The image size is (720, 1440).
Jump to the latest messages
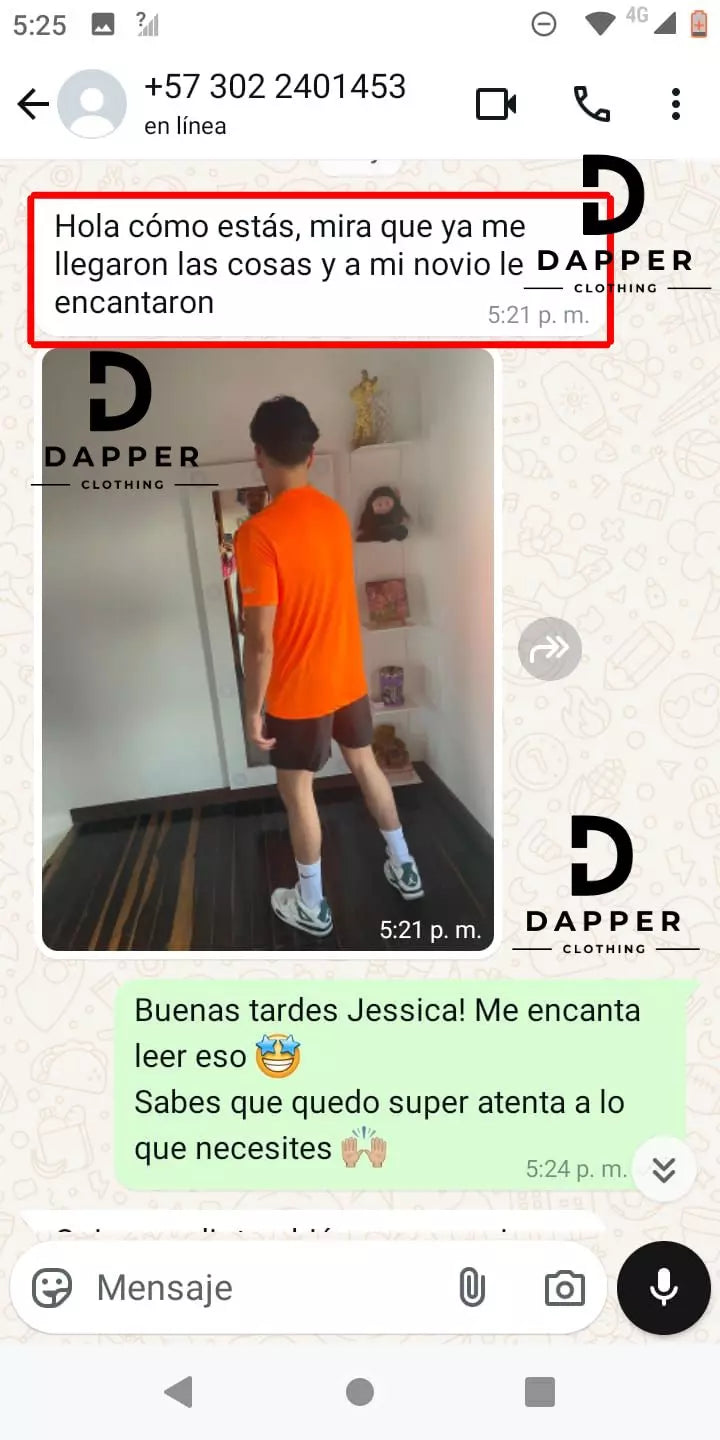coord(663,1169)
